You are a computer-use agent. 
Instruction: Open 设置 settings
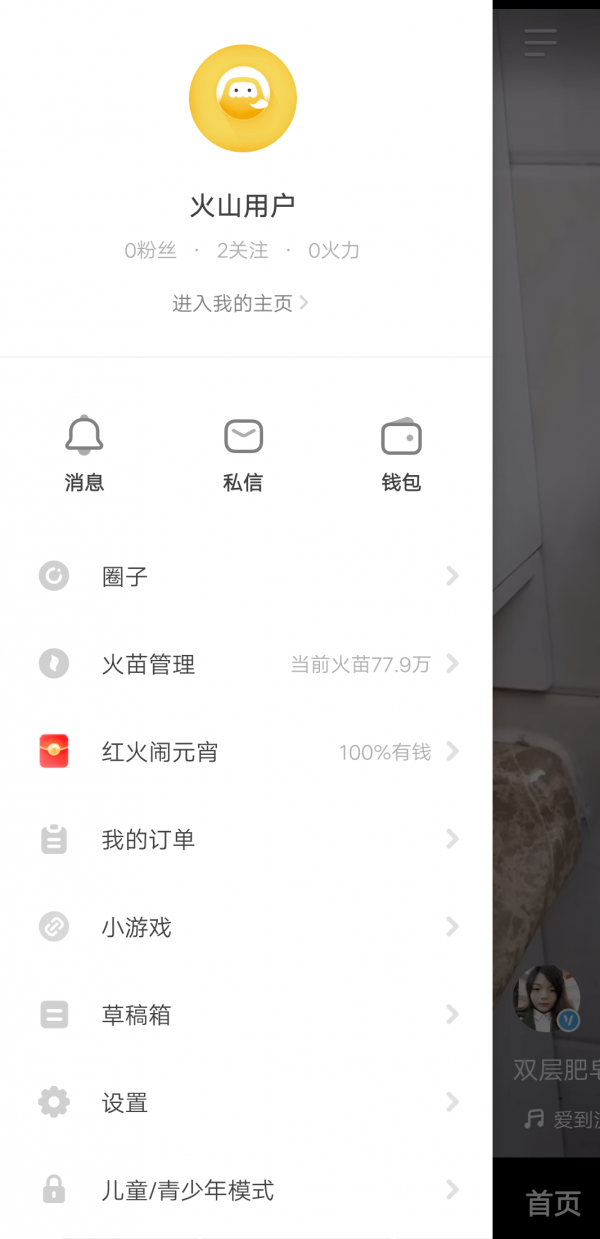coord(246,1103)
